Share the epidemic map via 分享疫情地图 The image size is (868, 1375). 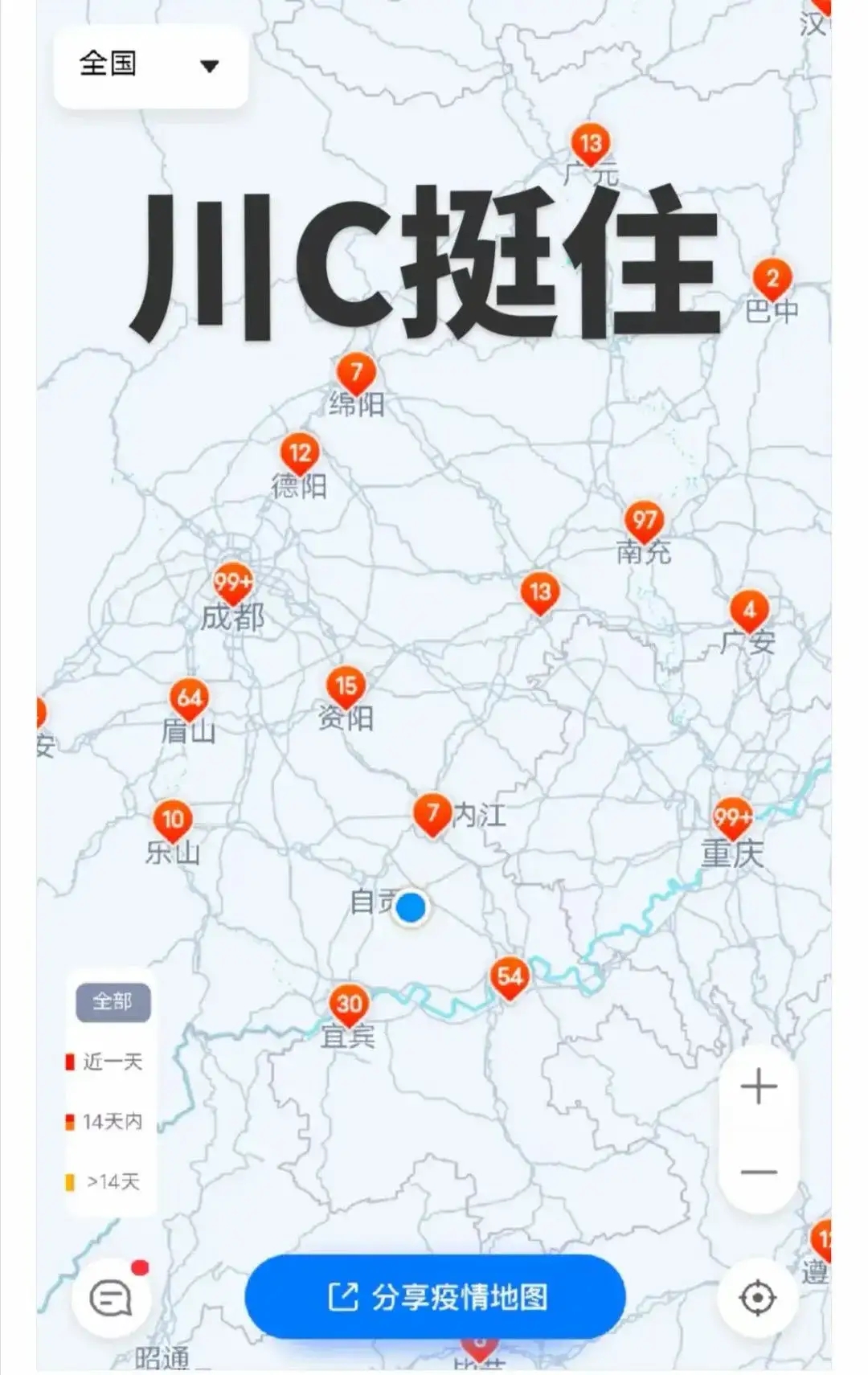click(x=435, y=1296)
